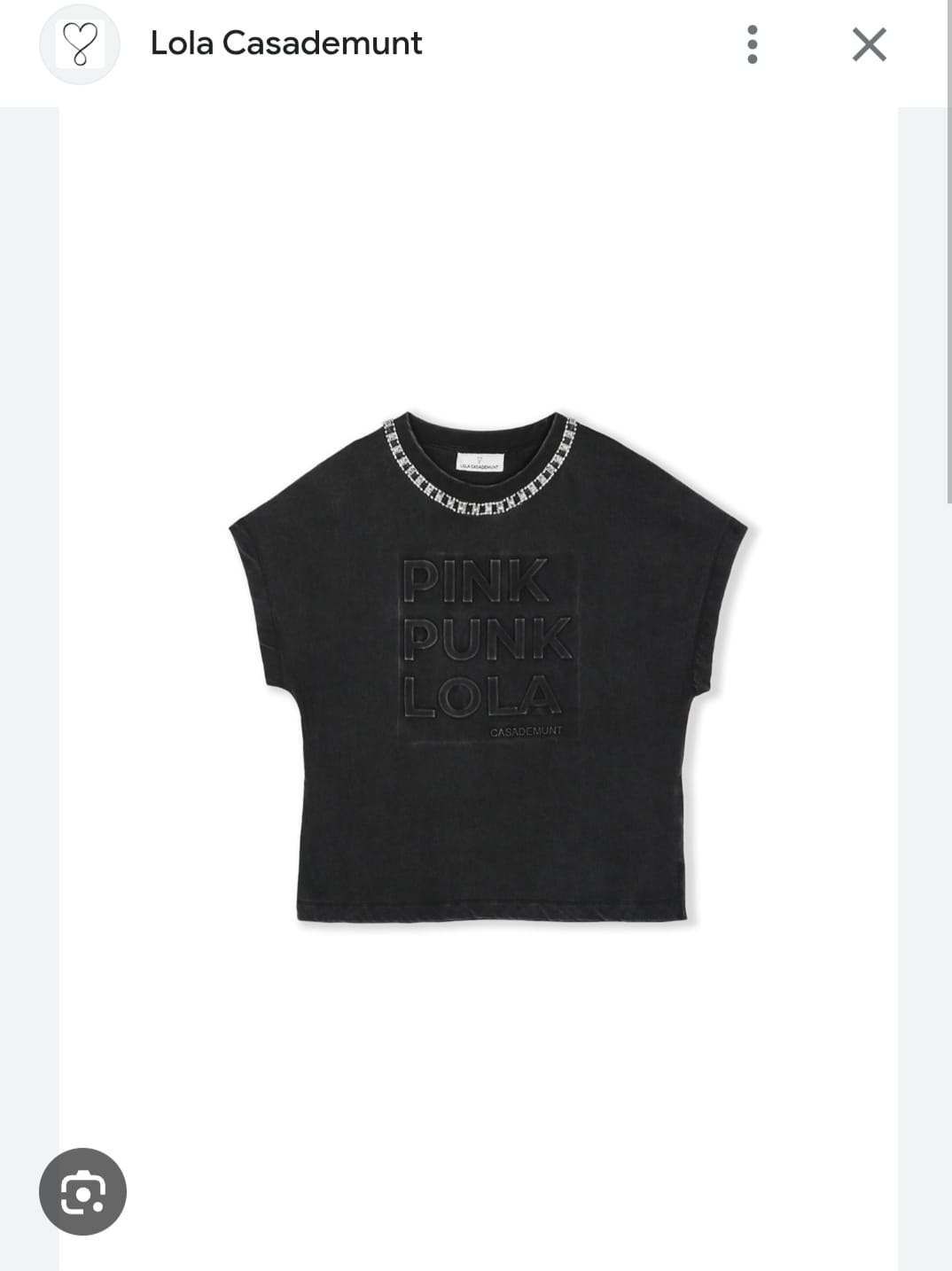Close the image viewer
This screenshot has height=1271, width=952.
click(869, 44)
